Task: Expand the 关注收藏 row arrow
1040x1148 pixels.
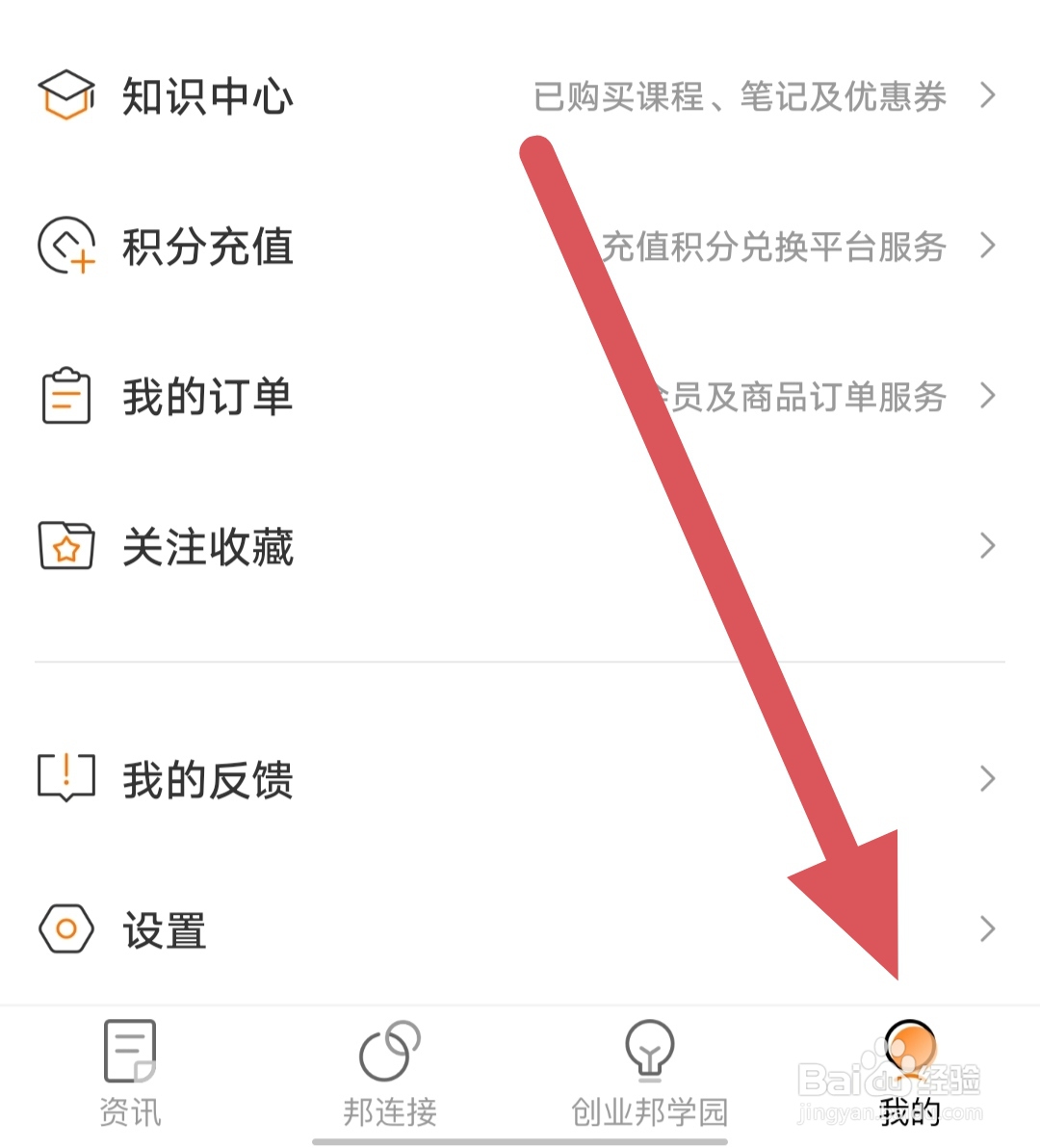Action: pyautogui.click(x=988, y=546)
